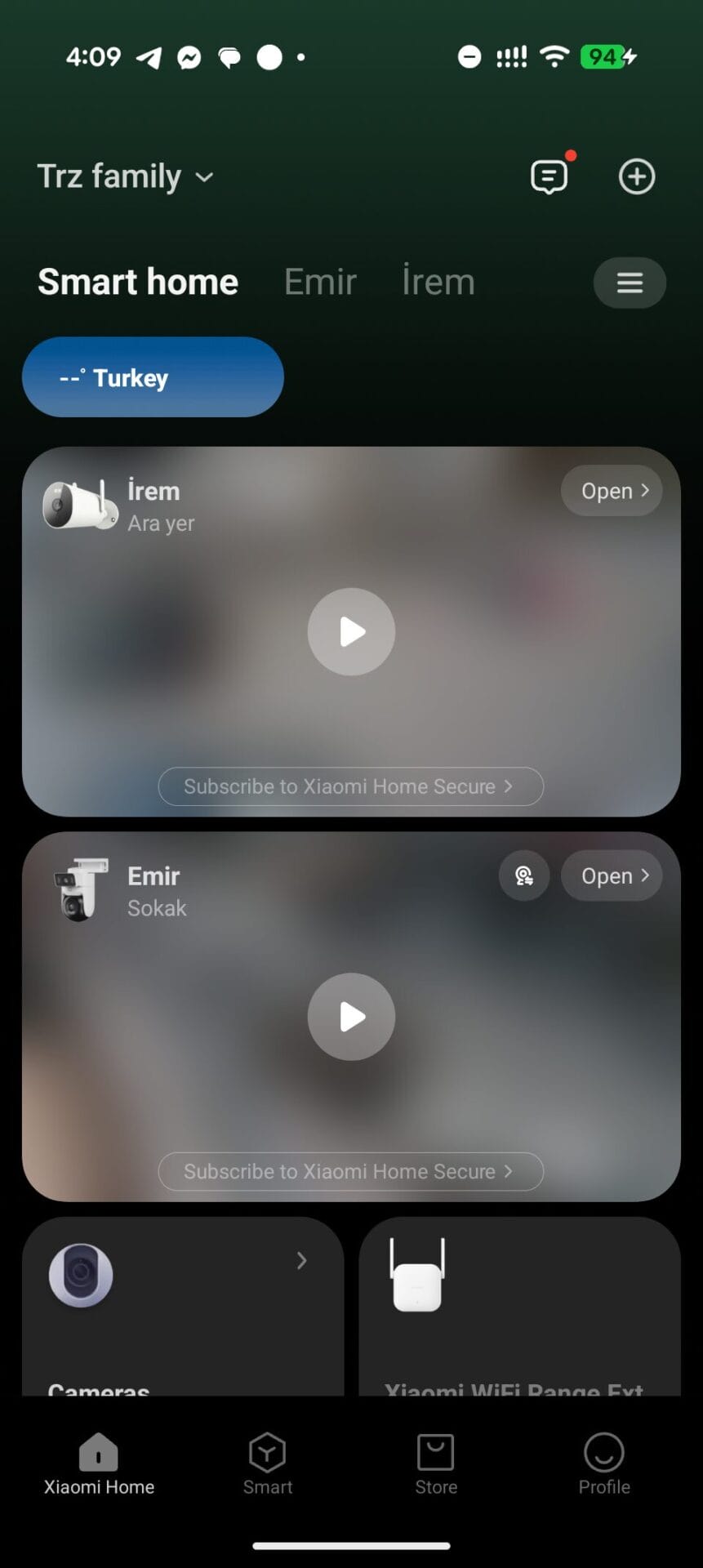The width and height of the screenshot is (703, 1568).
Task: Select the Xiaomi Home tab
Action: click(99, 1463)
